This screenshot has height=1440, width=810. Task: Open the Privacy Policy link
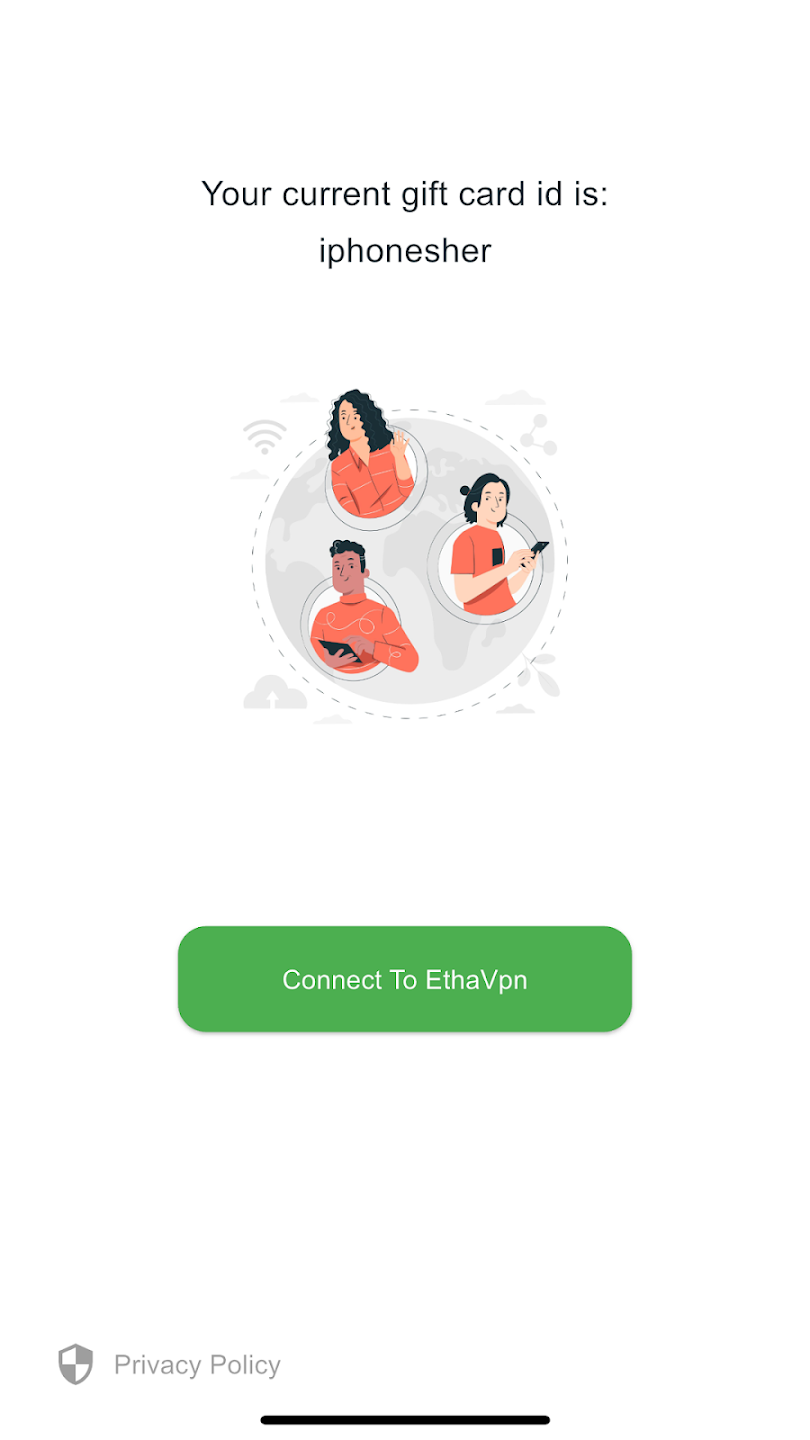tap(196, 1365)
